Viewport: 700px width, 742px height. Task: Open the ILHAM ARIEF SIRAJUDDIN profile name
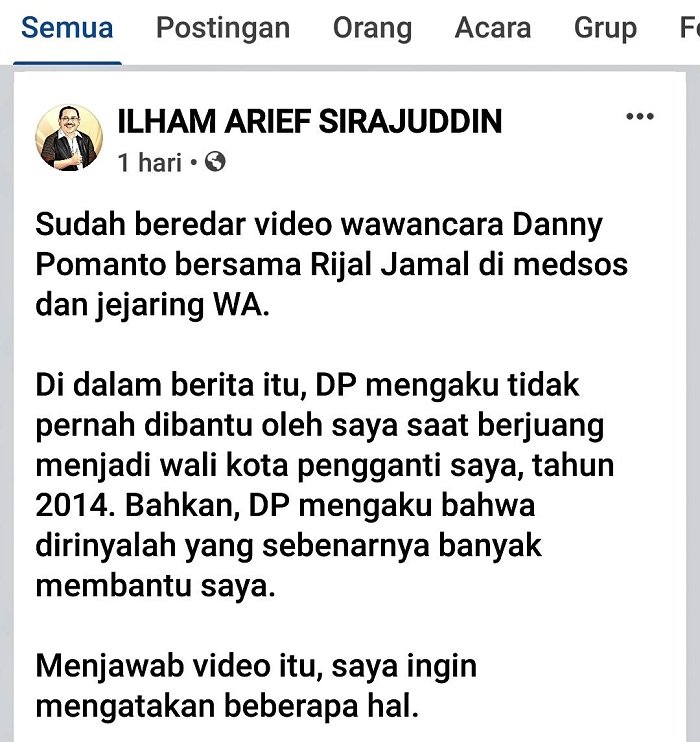310,122
